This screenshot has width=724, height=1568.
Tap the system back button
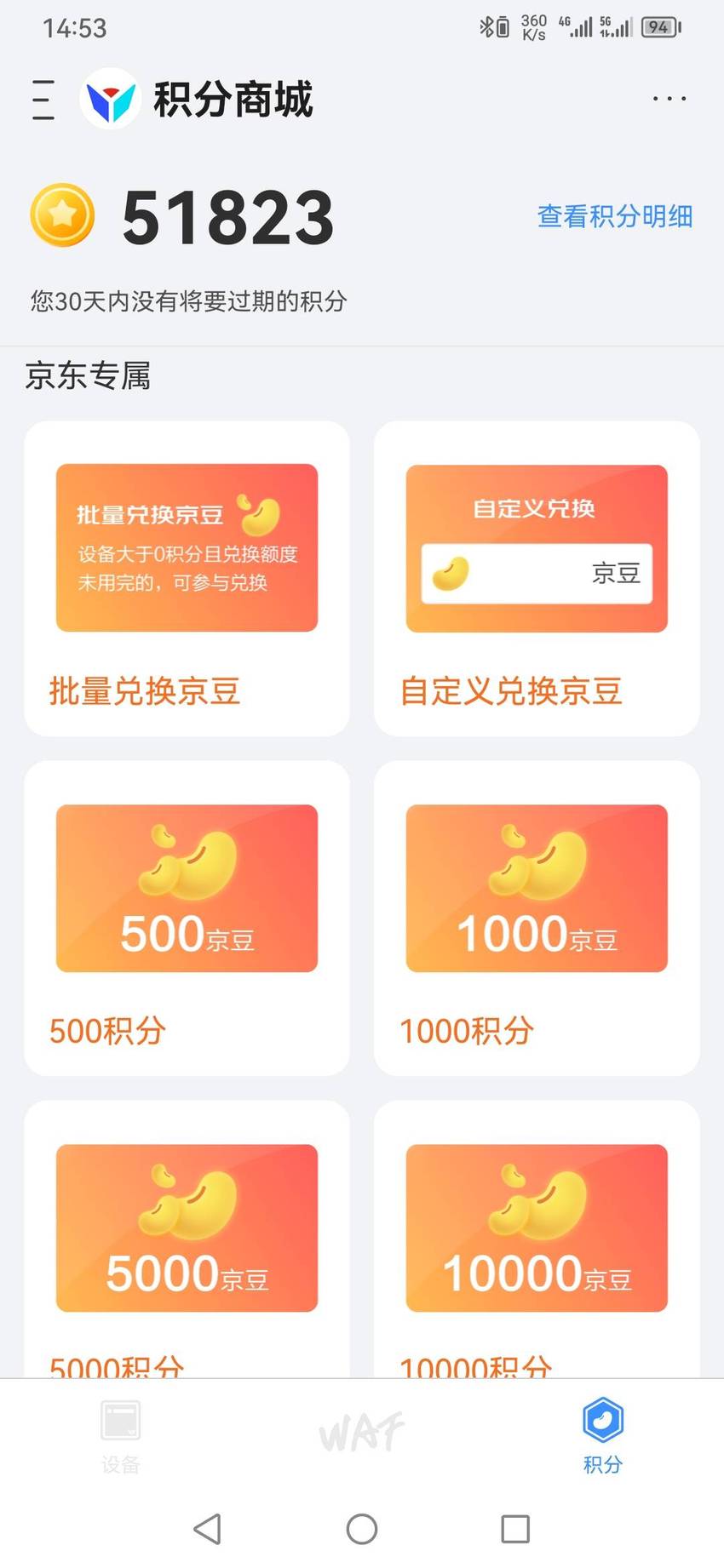click(x=208, y=1529)
